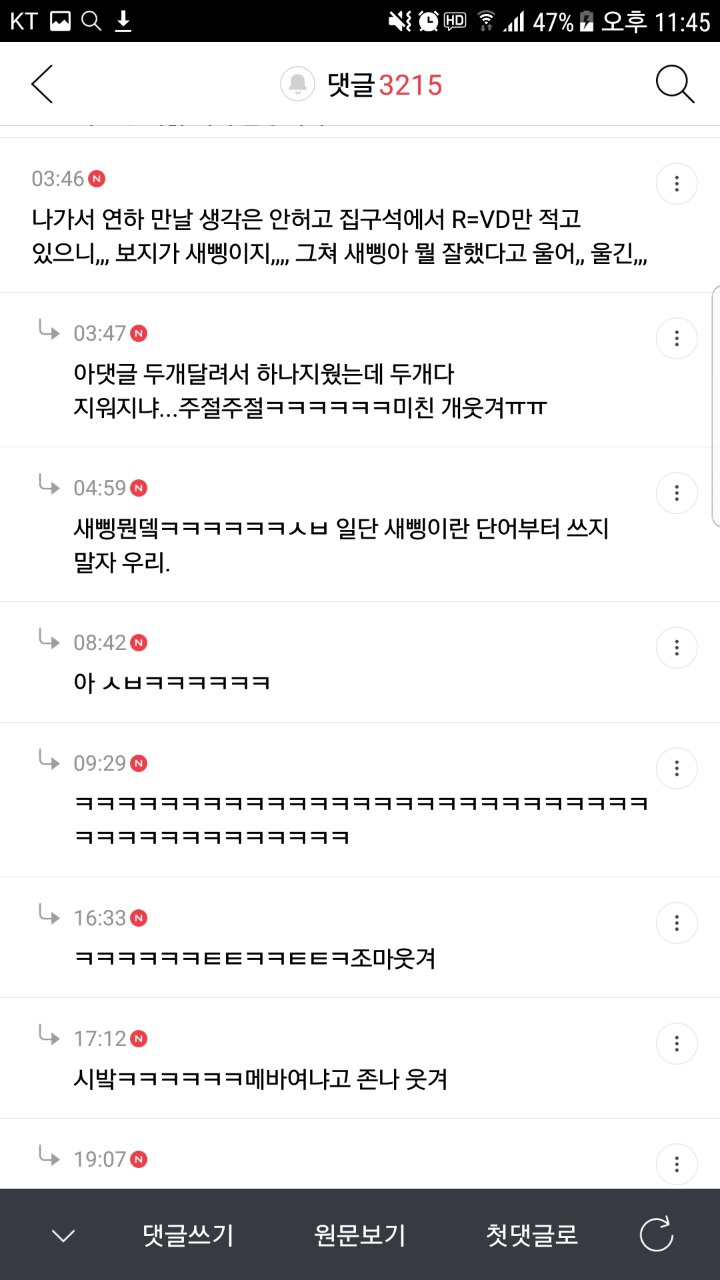Open more options for the 09:29 reply
720x1280 pixels.
pyautogui.click(x=677, y=768)
